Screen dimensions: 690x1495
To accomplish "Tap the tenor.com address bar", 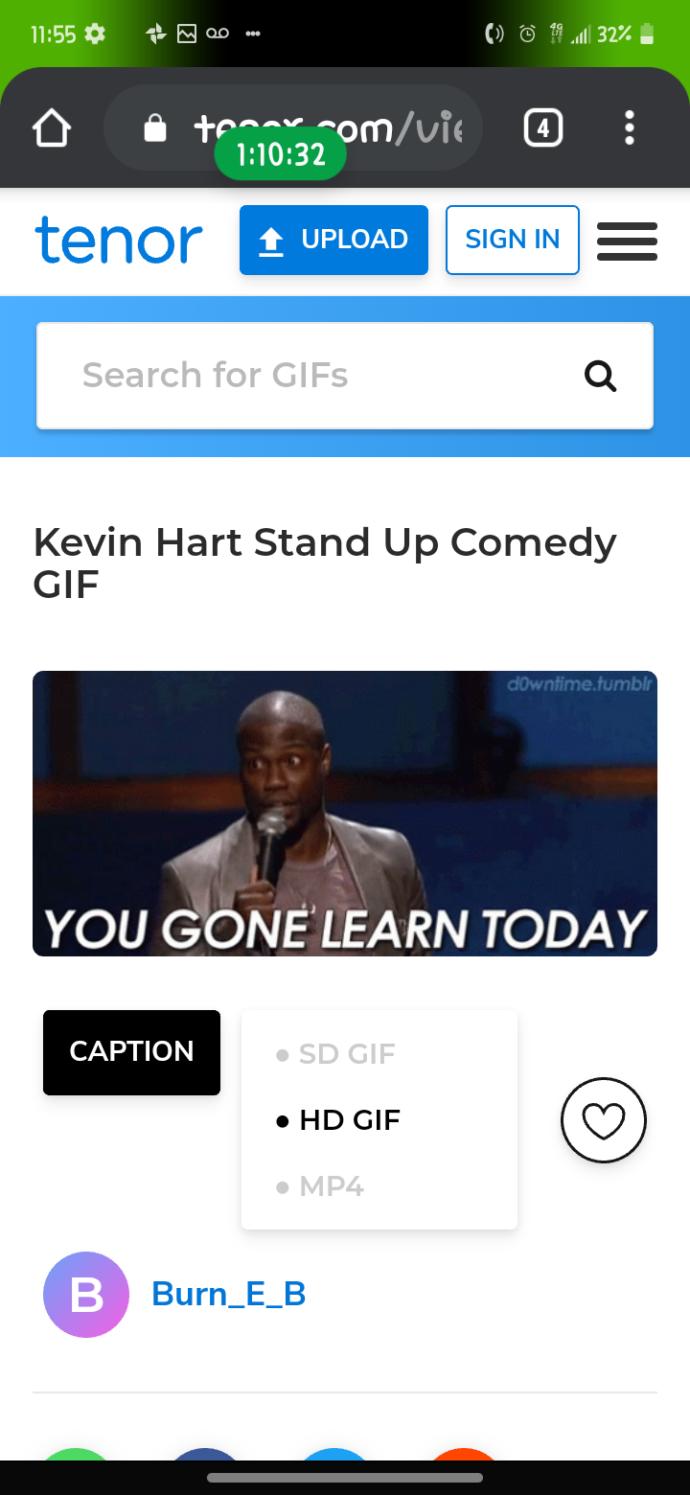I will pos(293,128).
